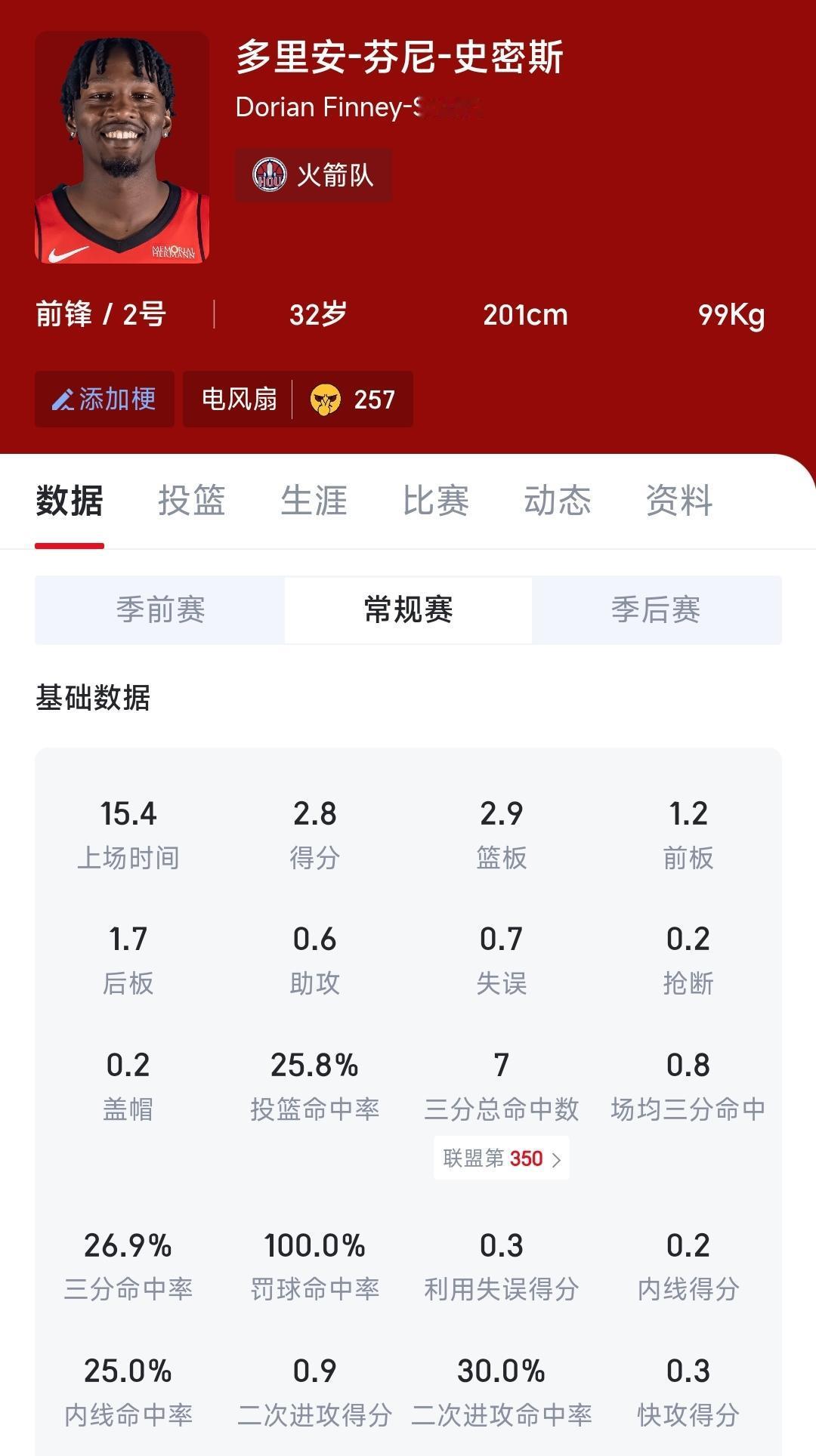
Task: Expand the 联盟第350 ranking chevron
Action: point(557,1159)
